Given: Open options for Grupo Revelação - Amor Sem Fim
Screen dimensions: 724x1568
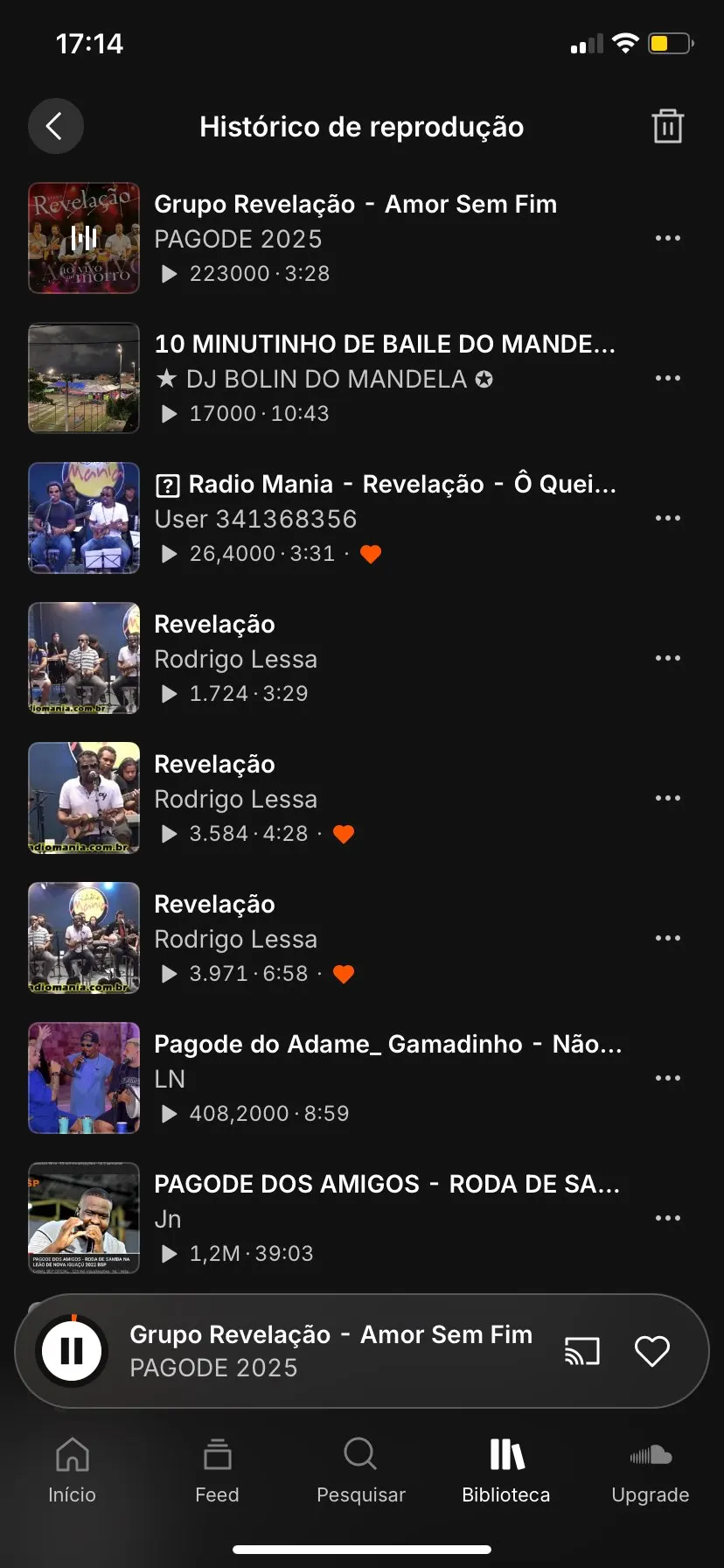Looking at the screenshot, I should coord(667,238).
